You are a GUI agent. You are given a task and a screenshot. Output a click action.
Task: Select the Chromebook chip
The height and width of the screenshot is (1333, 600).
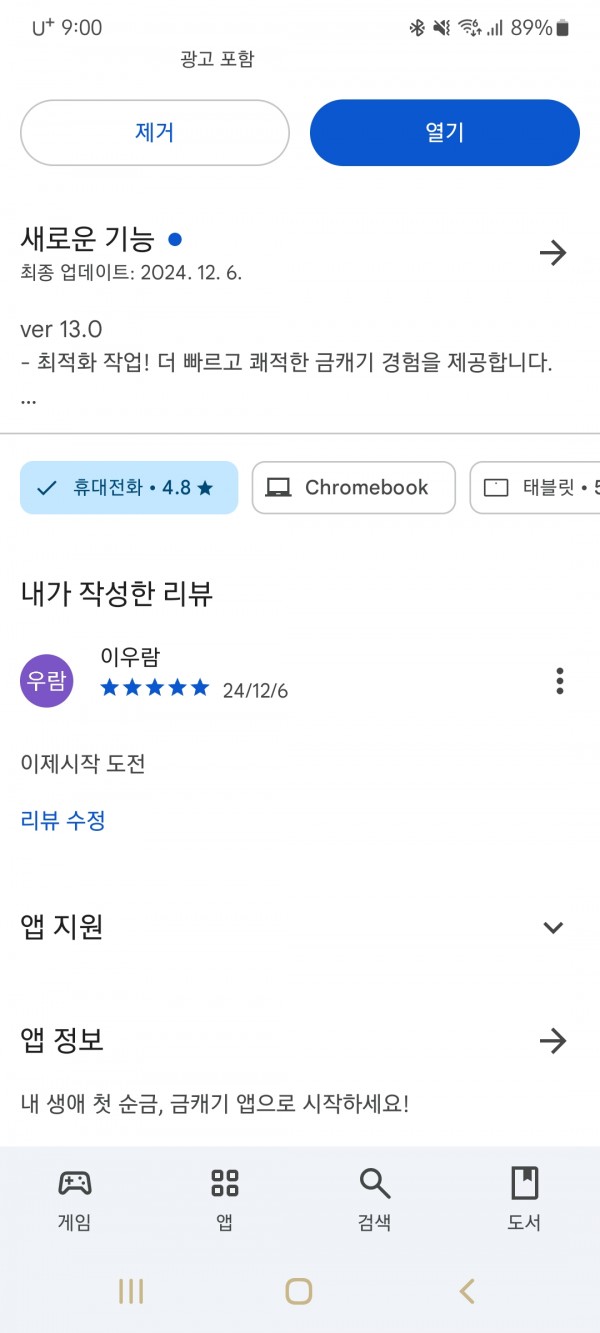coord(354,488)
